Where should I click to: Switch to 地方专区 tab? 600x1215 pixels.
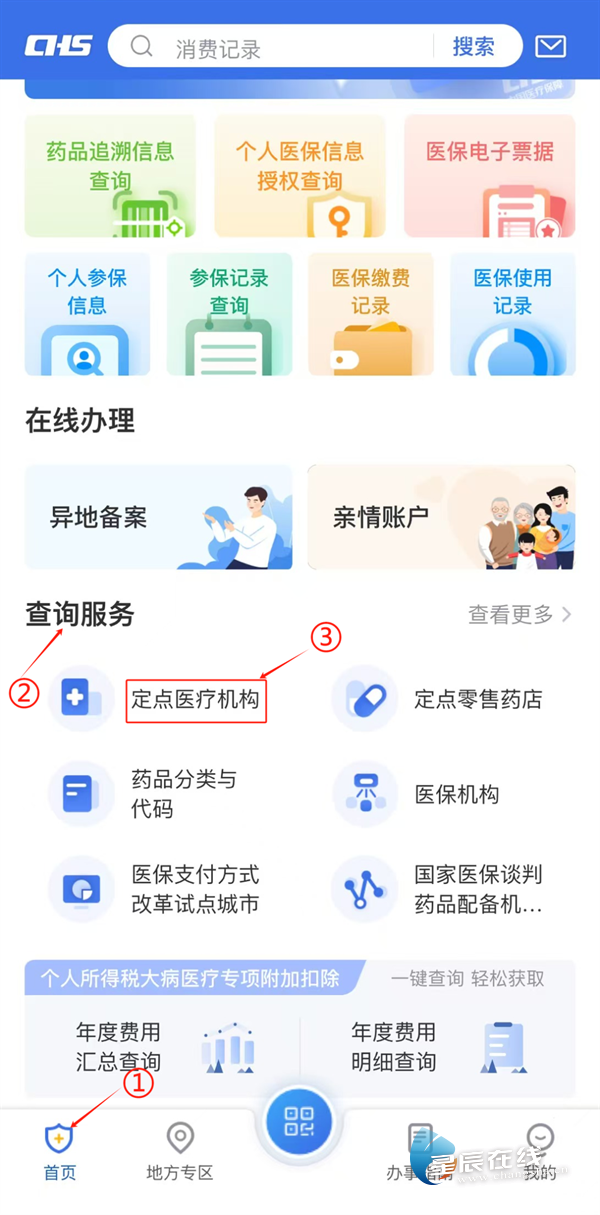[180, 1150]
